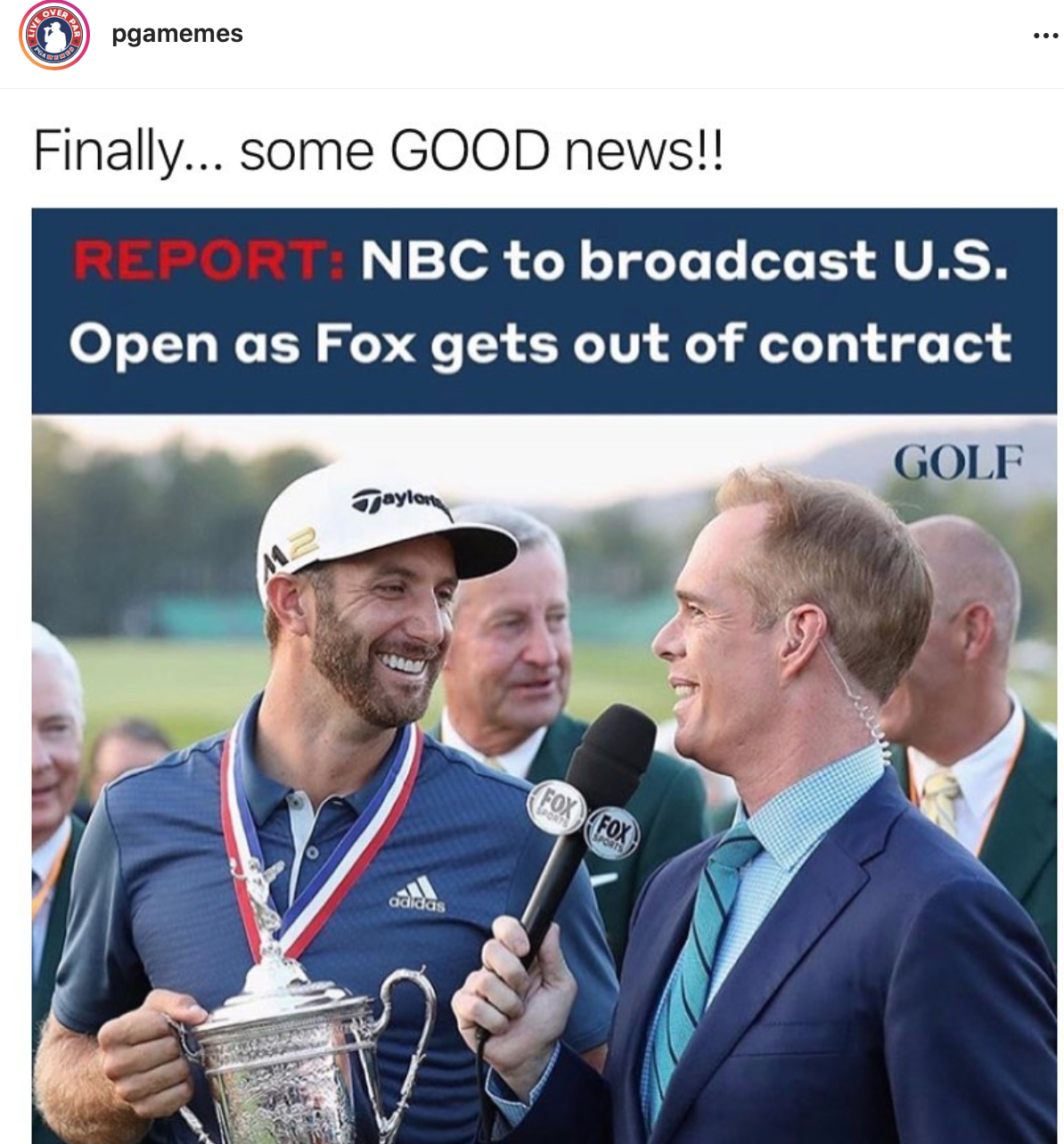This screenshot has height=1144, width=1064.
Task: Open the post overflow menu
Action: coord(1044,36)
